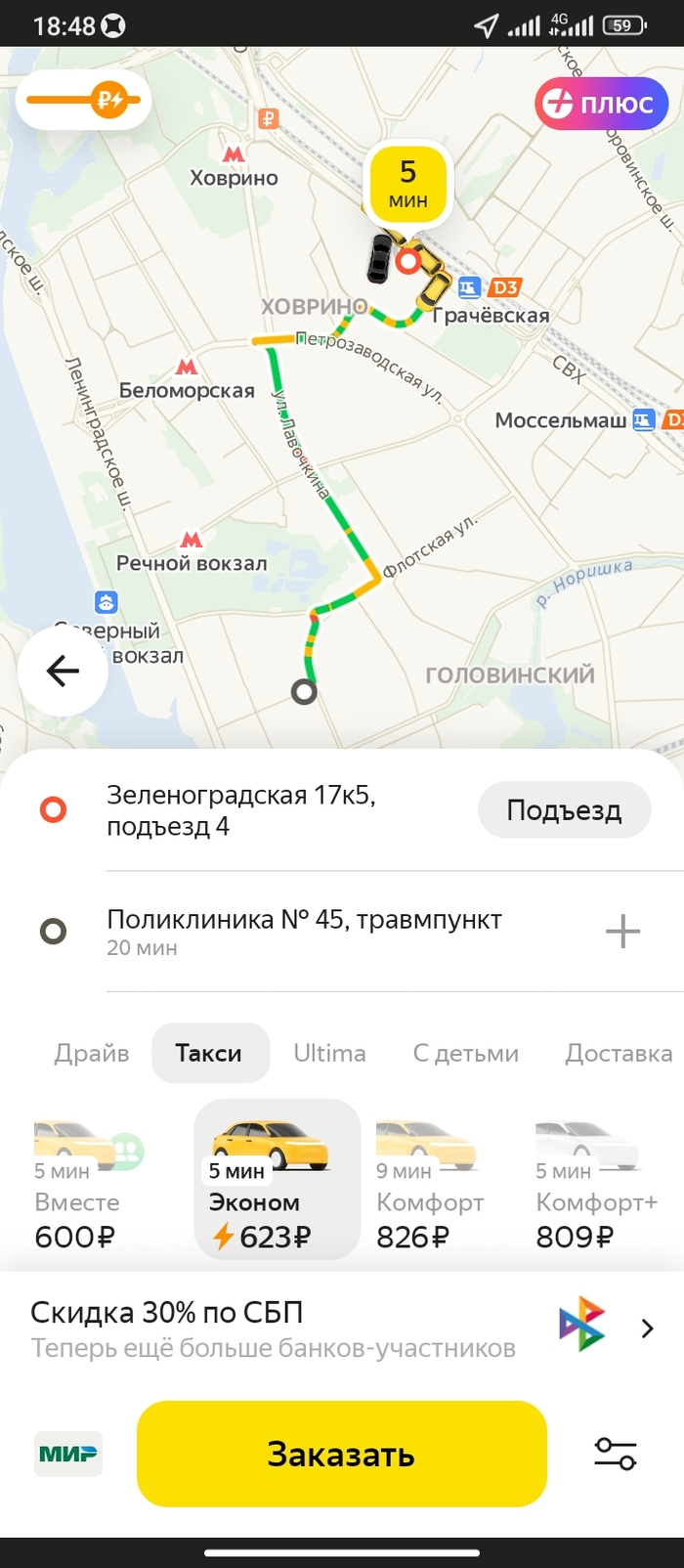Tap the Подъезд button
This screenshot has width=684, height=1568.
click(x=564, y=810)
